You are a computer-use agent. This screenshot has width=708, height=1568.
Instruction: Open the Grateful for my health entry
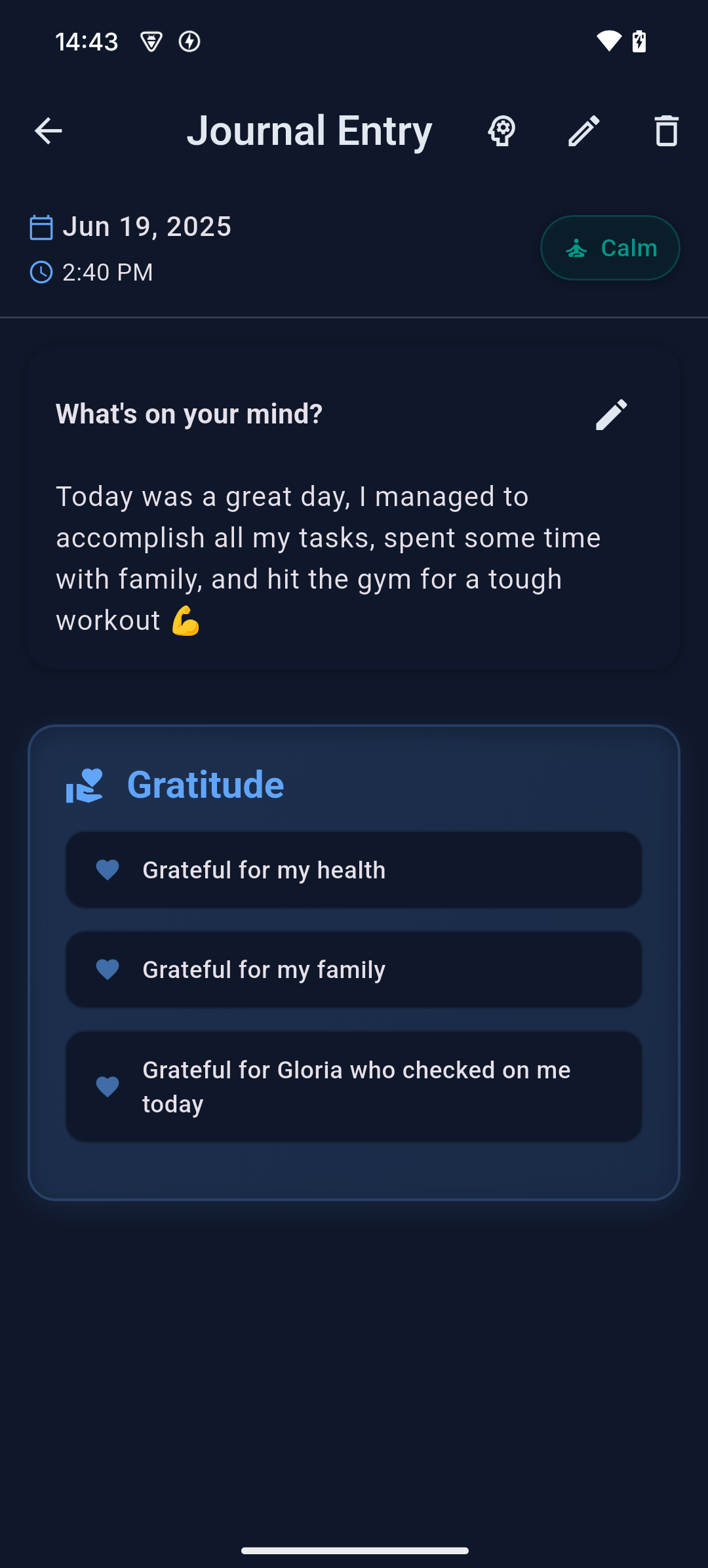pos(354,870)
